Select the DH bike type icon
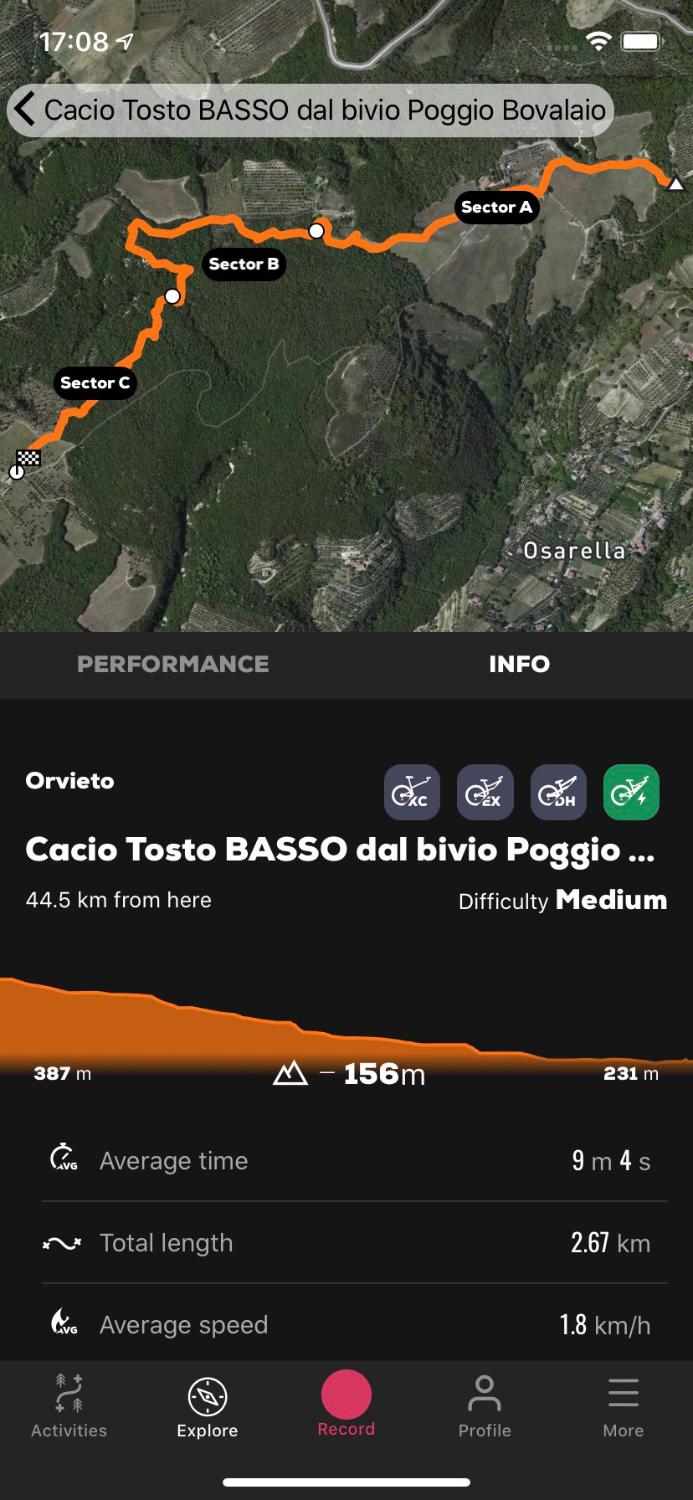Screen dimensions: 693x1500 (558, 792)
